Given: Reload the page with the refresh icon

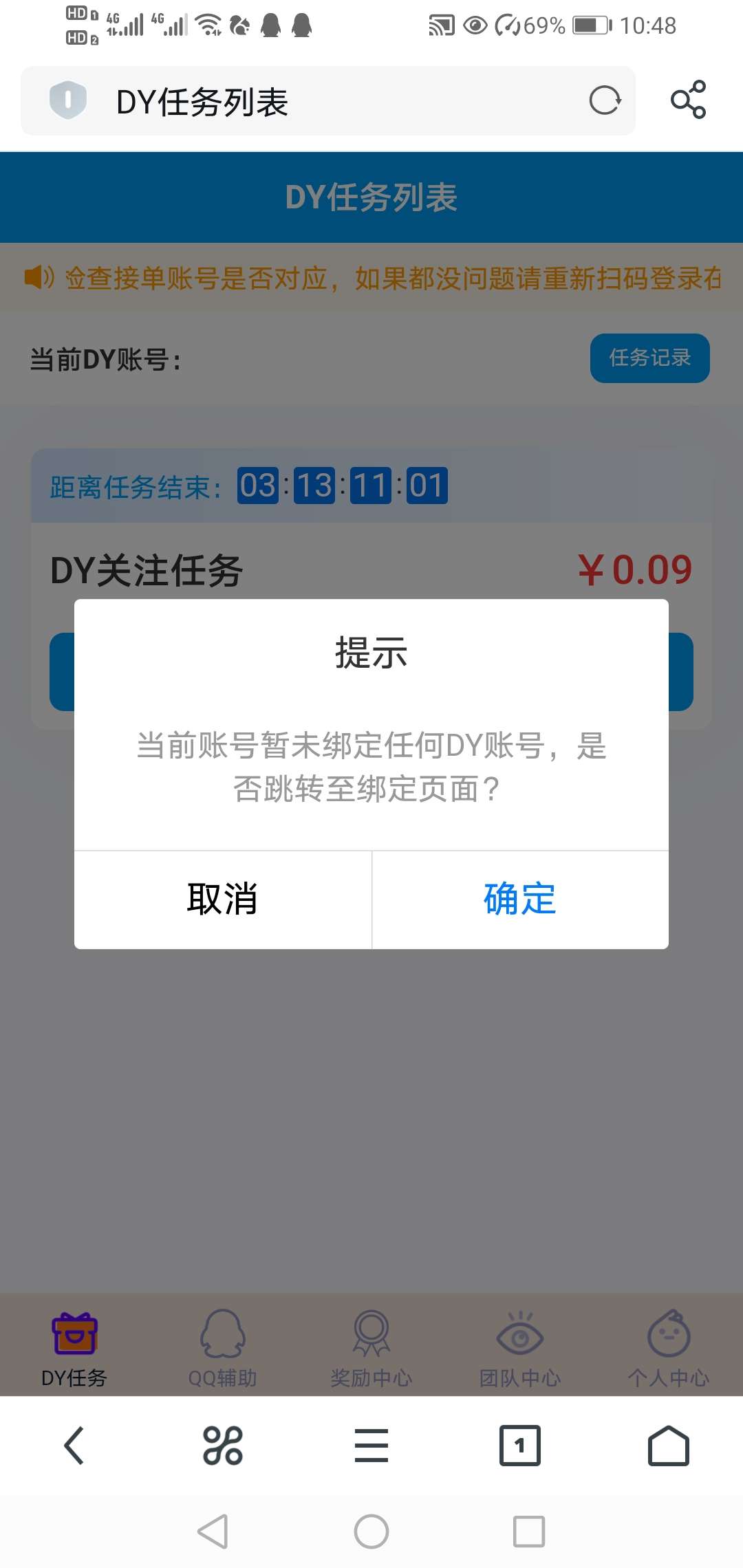Looking at the screenshot, I should [x=605, y=101].
